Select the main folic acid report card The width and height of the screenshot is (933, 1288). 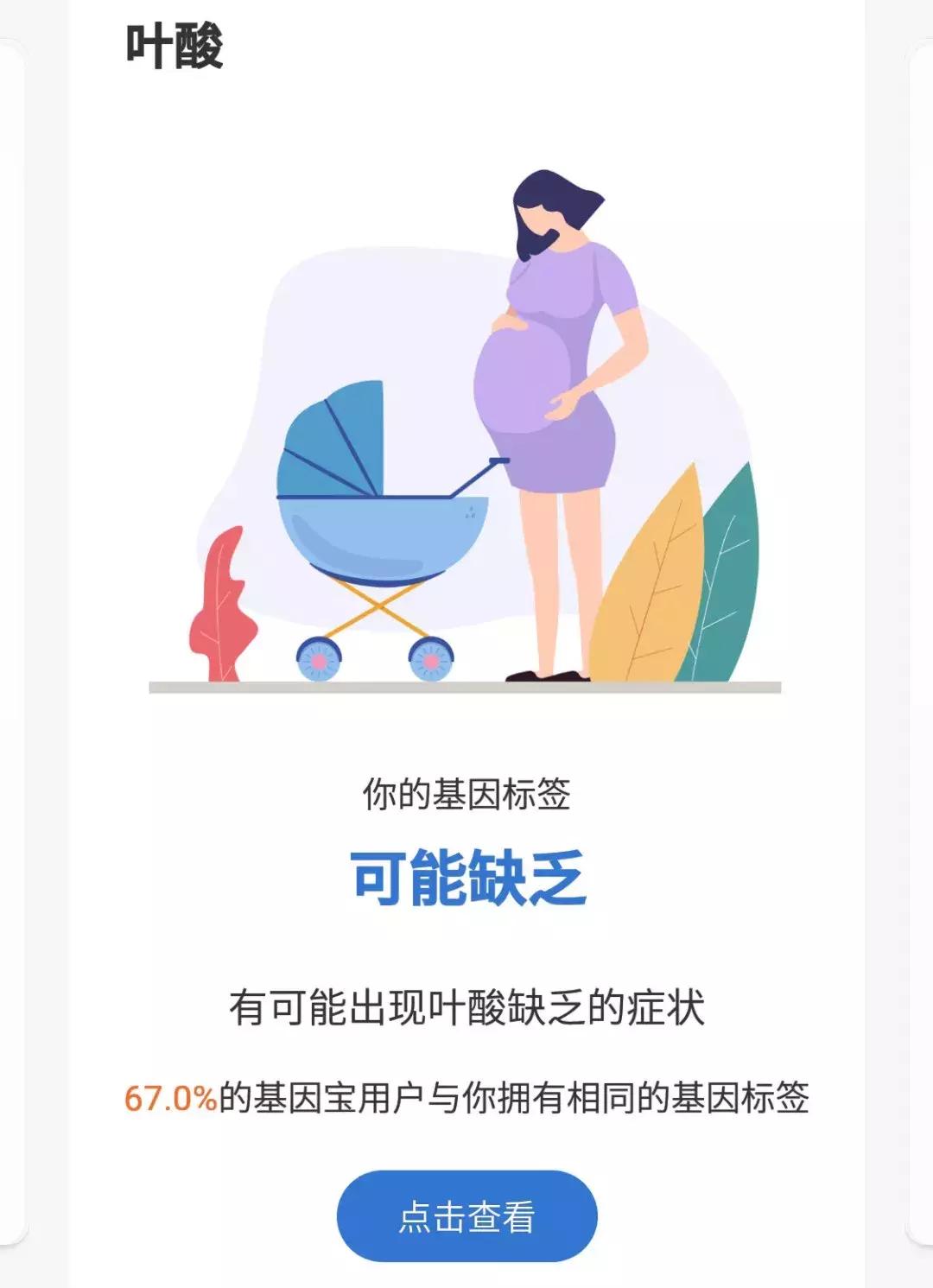466,644
